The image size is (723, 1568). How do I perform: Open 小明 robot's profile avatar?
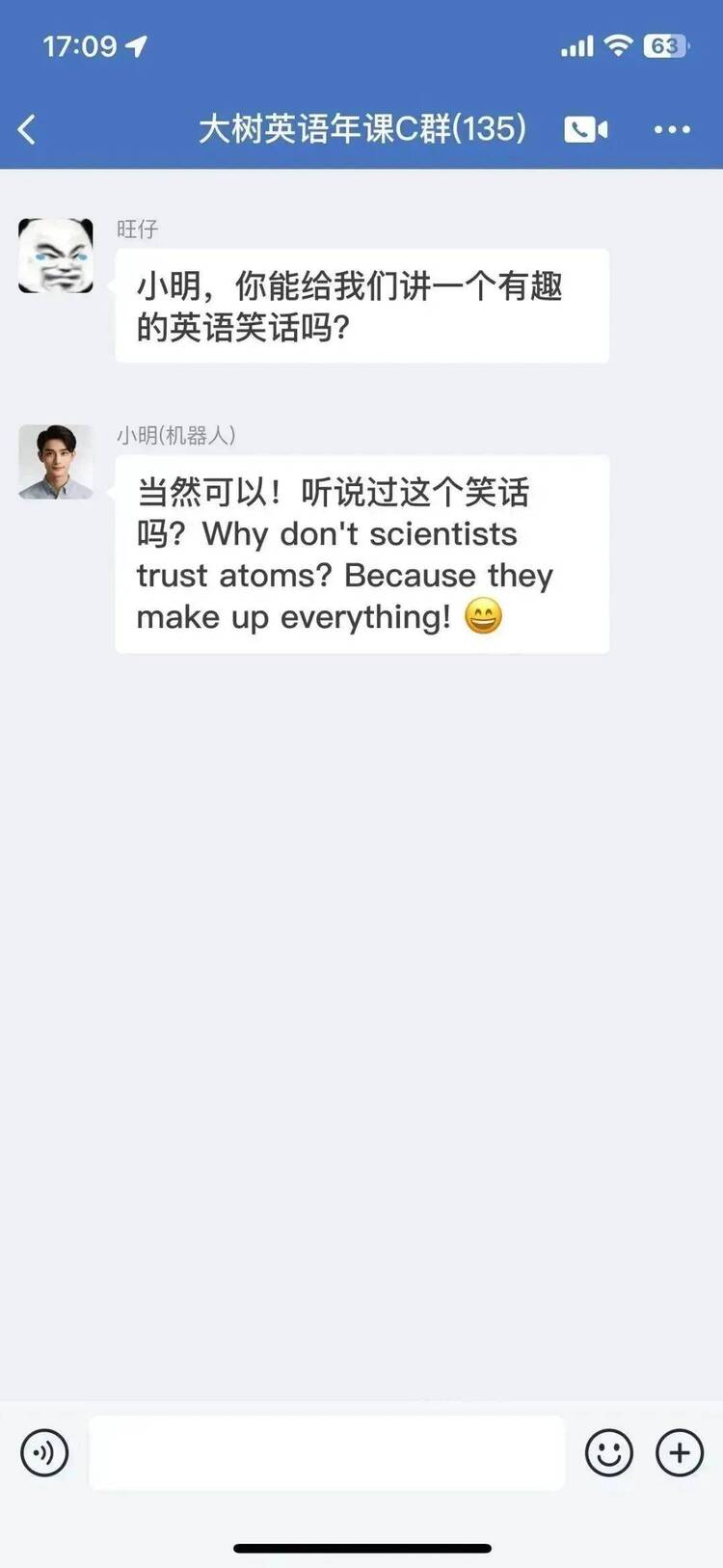point(56,462)
